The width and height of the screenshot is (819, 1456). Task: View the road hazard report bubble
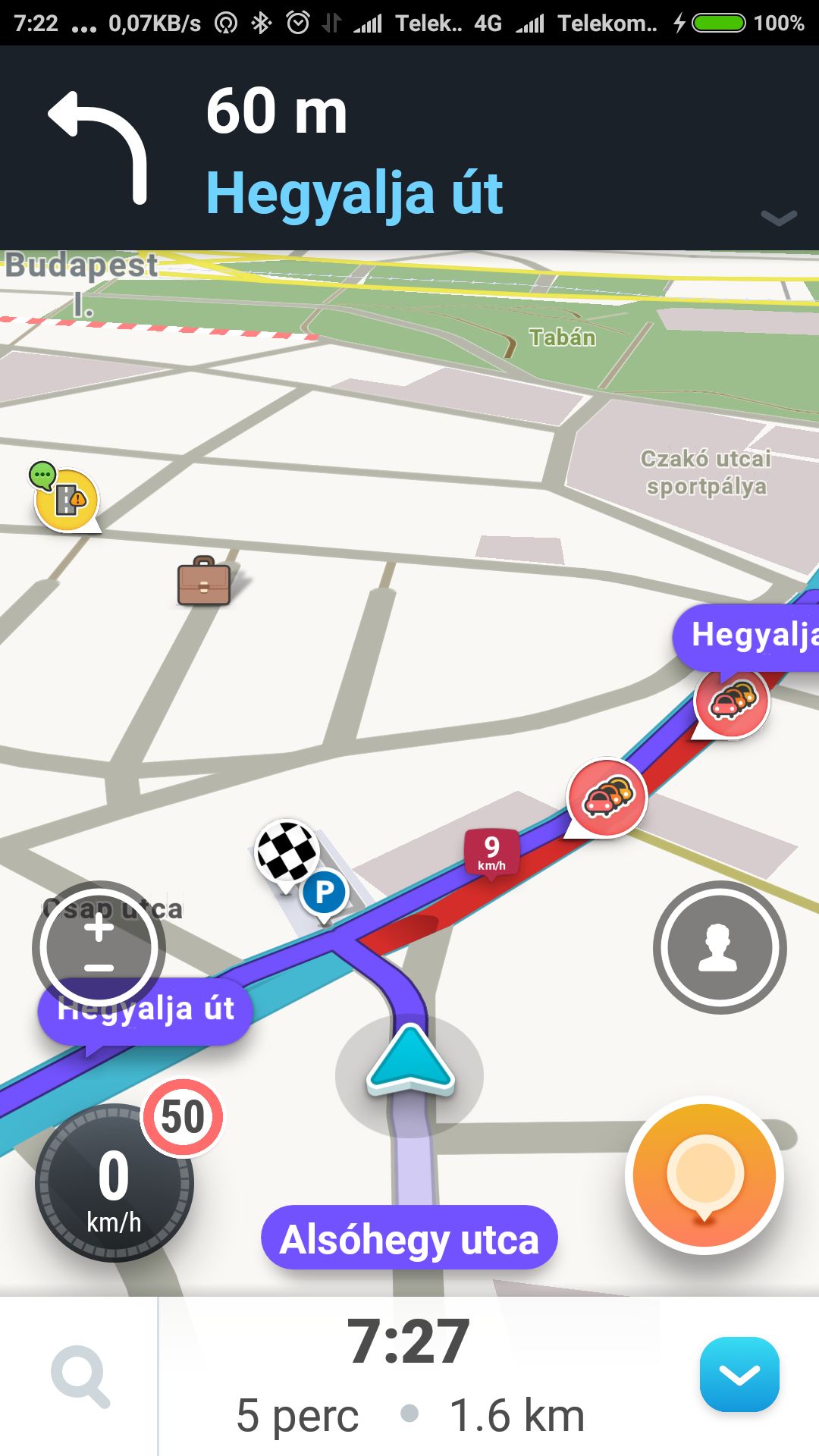tap(65, 497)
